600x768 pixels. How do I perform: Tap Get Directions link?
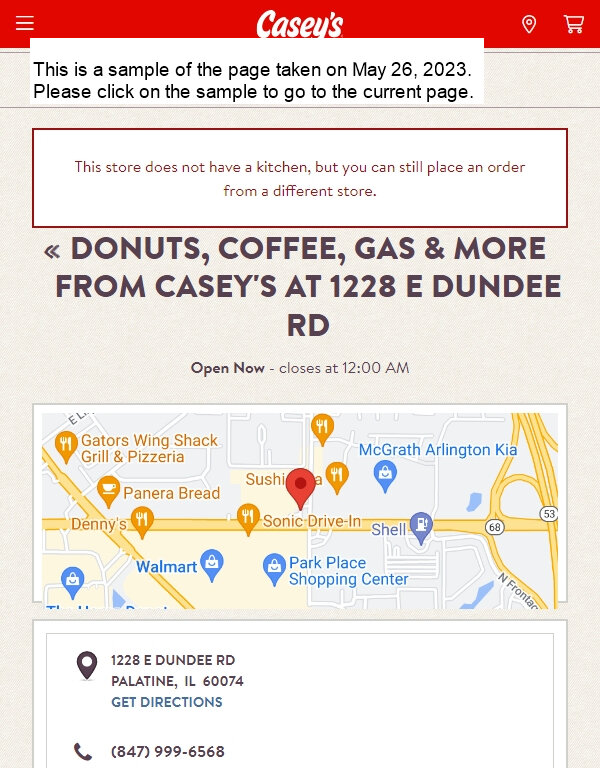click(166, 702)
